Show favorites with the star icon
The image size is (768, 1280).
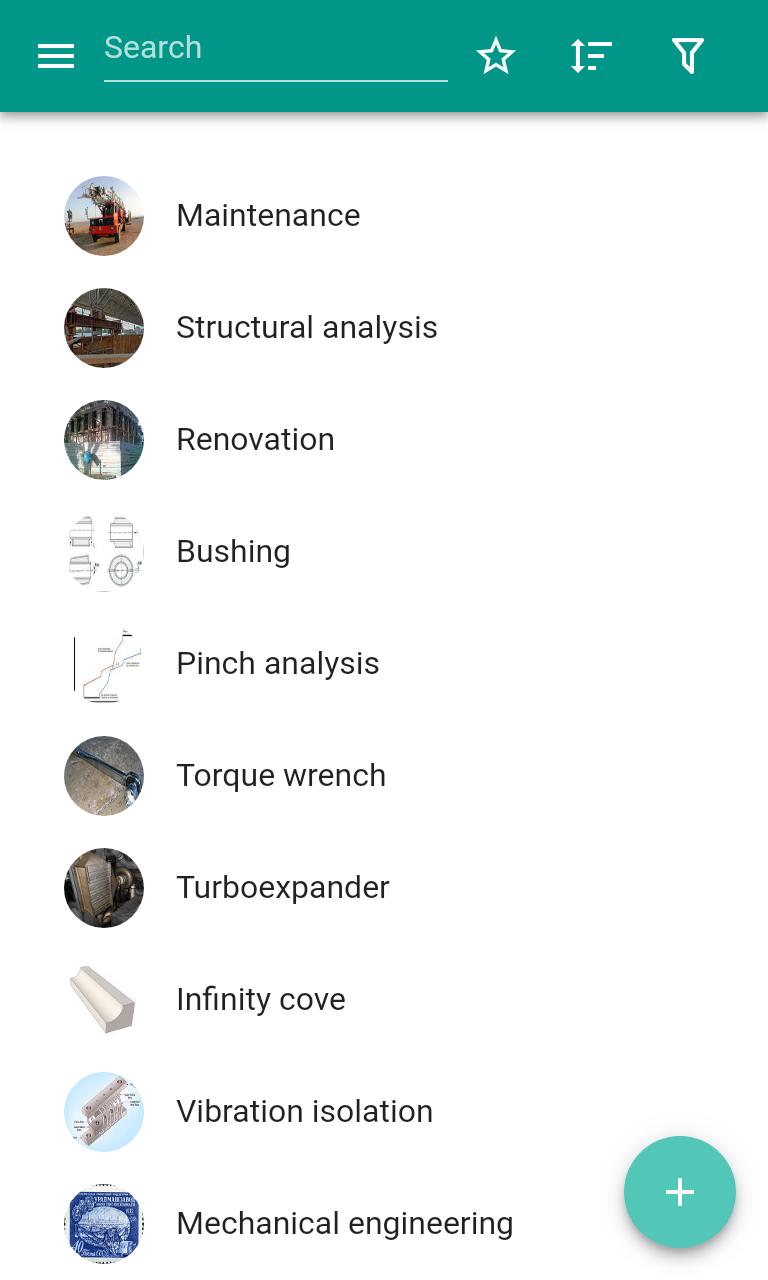[496, 56]
